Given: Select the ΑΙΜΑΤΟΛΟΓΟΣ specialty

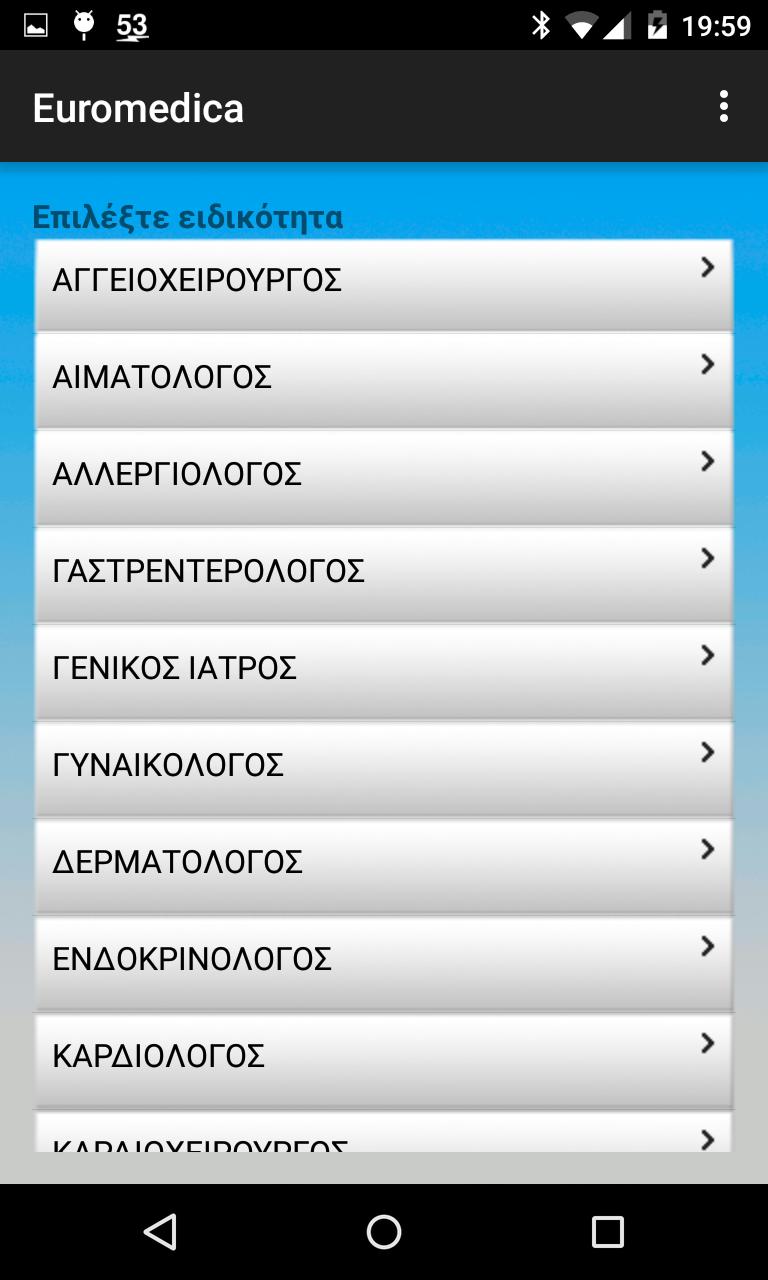Looking at the screenshot, I should 383,377.
